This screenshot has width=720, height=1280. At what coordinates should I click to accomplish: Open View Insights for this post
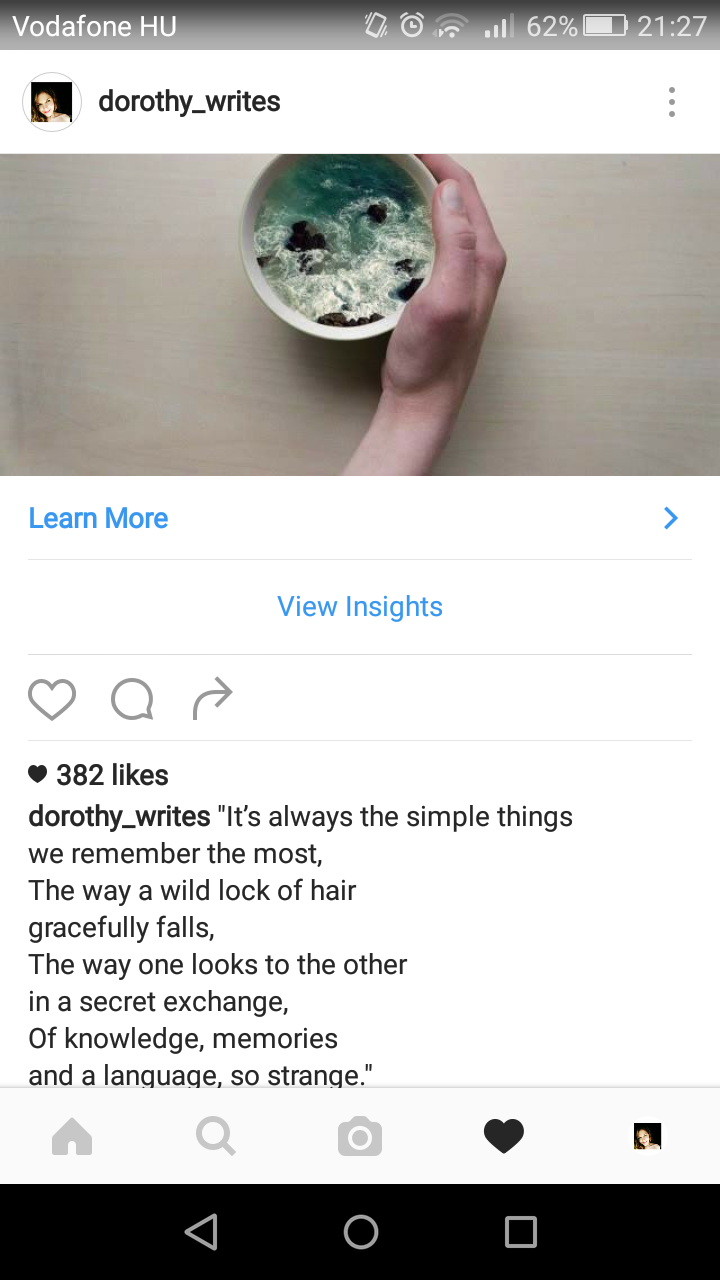click(360, 606)
